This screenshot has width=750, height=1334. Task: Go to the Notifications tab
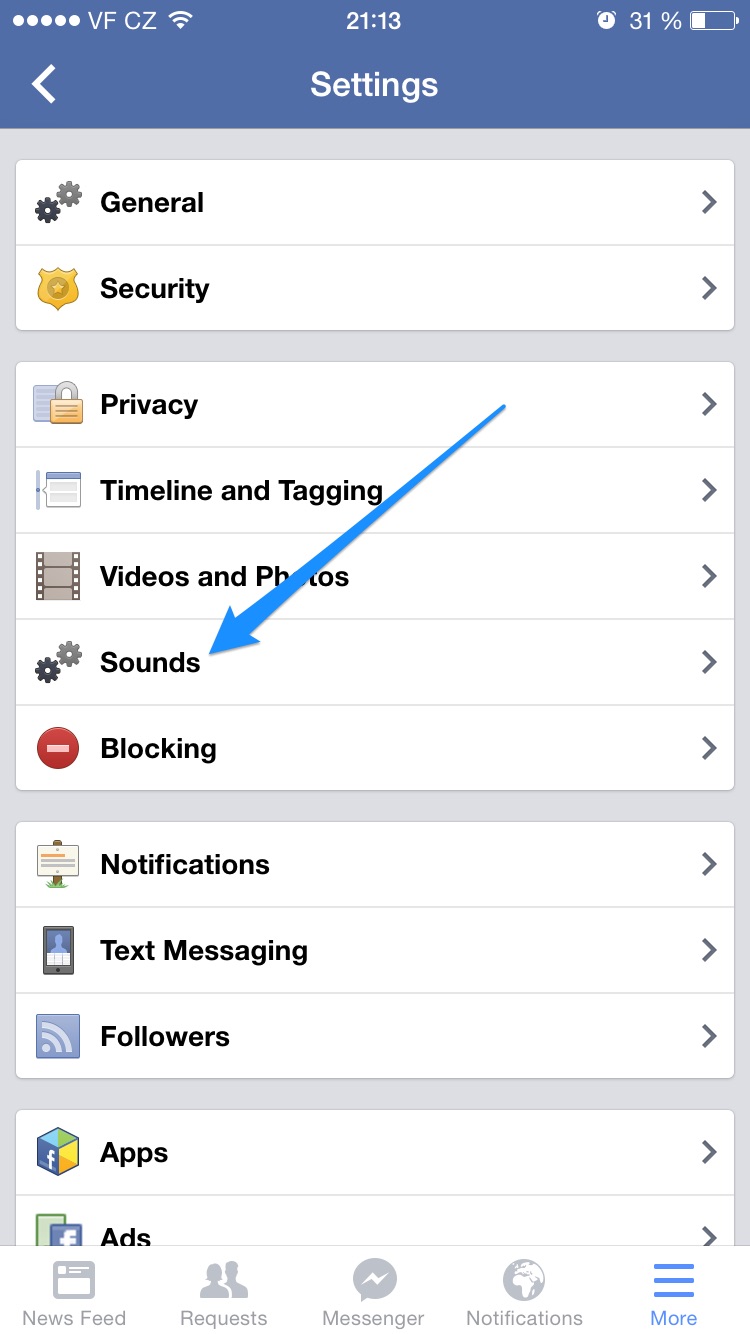pos(524,1292)
